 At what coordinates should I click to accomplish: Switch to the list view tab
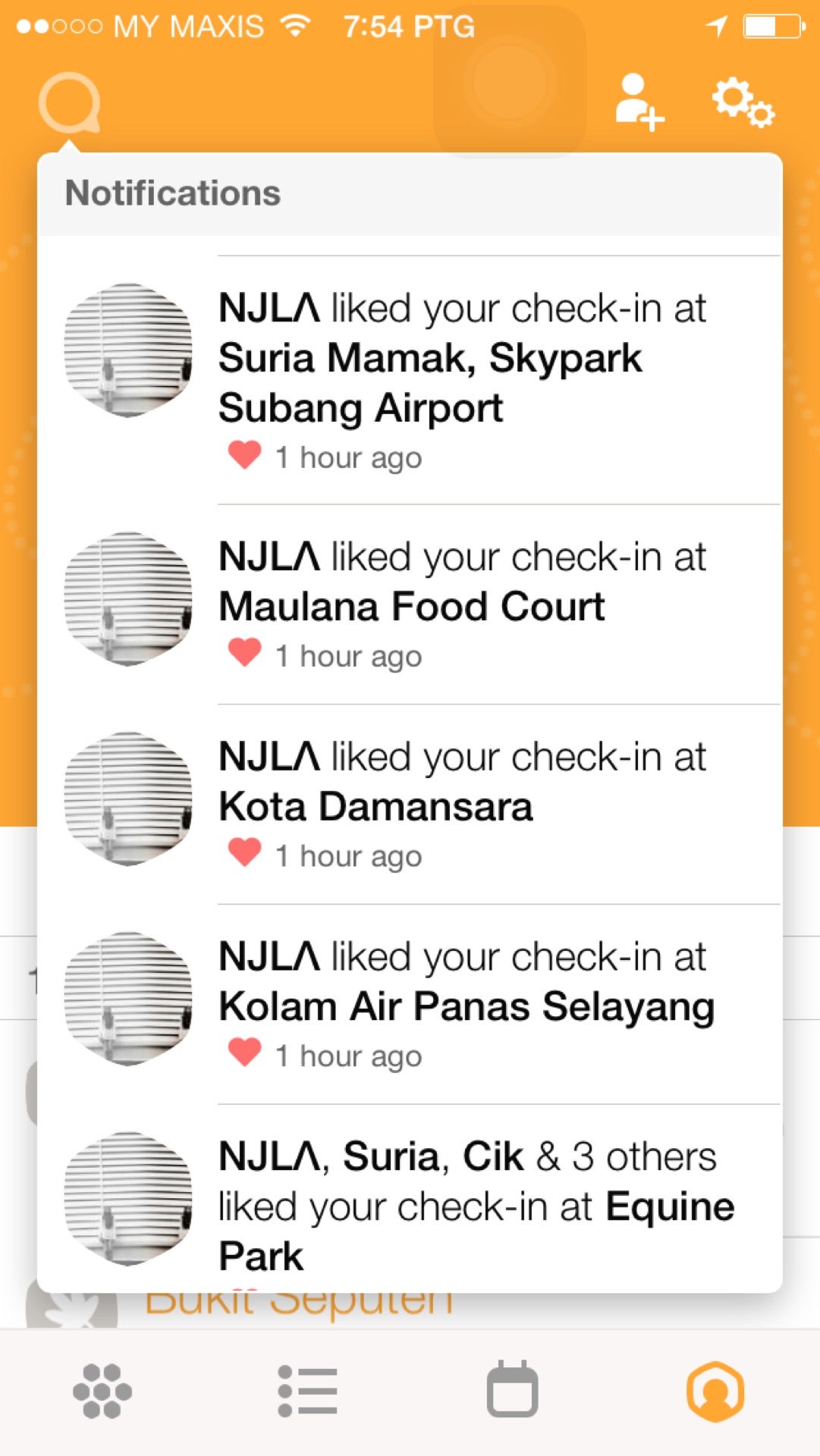(x=307, y=1391)
